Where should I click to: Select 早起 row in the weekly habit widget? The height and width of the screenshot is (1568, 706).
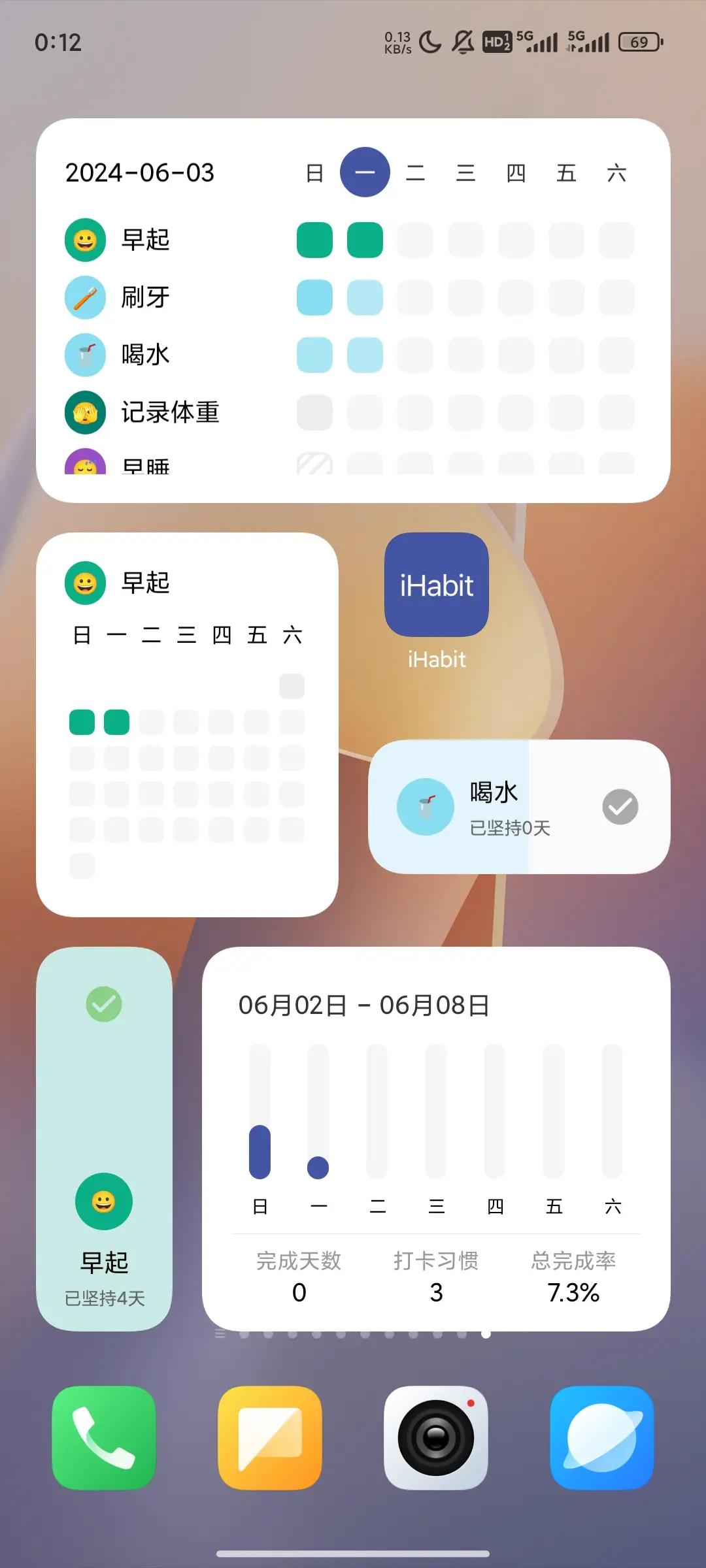[145, 240]
